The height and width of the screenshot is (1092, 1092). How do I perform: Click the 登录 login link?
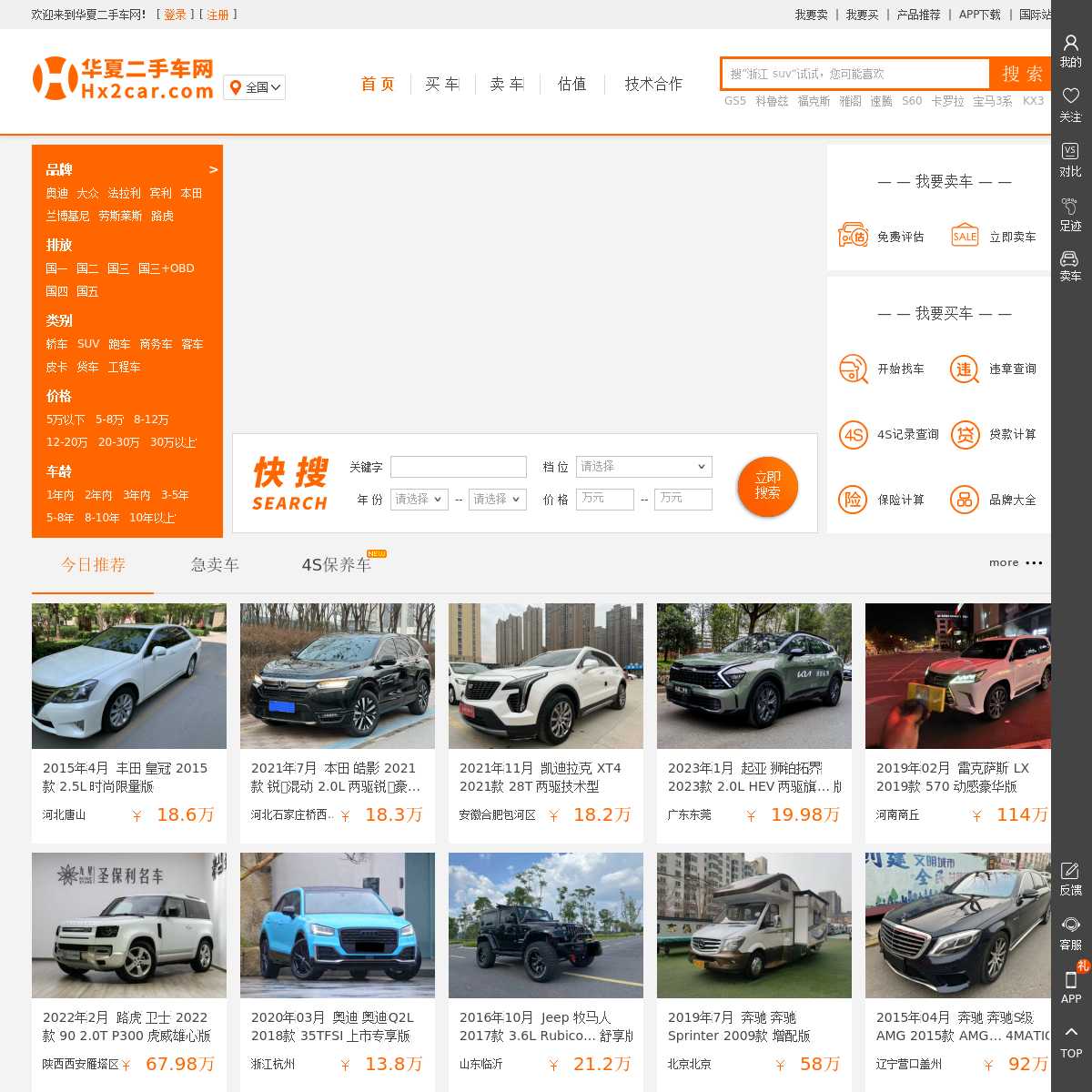coord(175,15)
